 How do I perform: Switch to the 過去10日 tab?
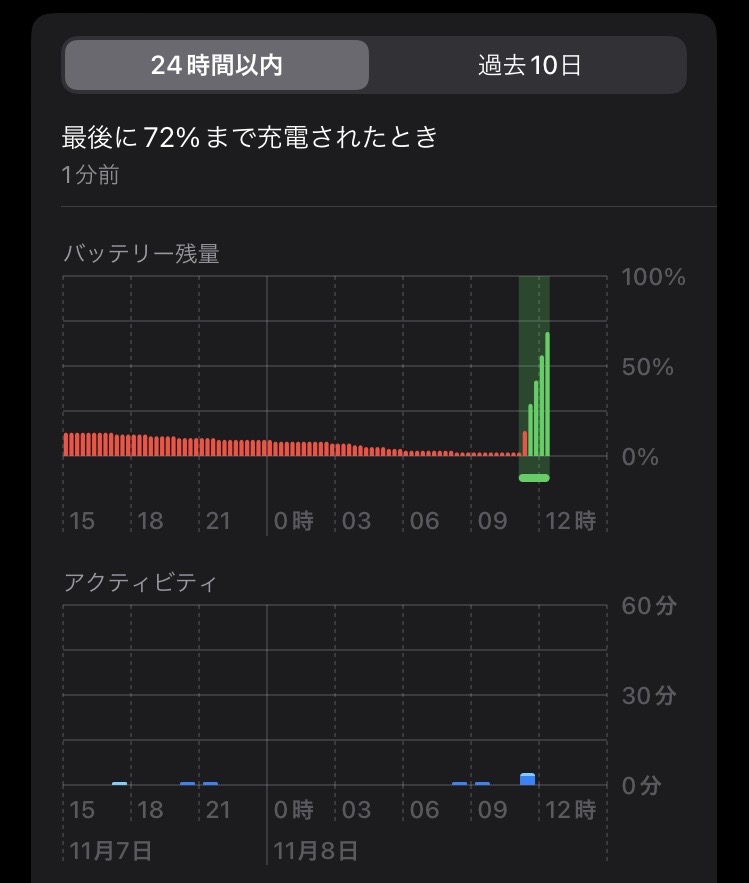click(x=529, y=65)
